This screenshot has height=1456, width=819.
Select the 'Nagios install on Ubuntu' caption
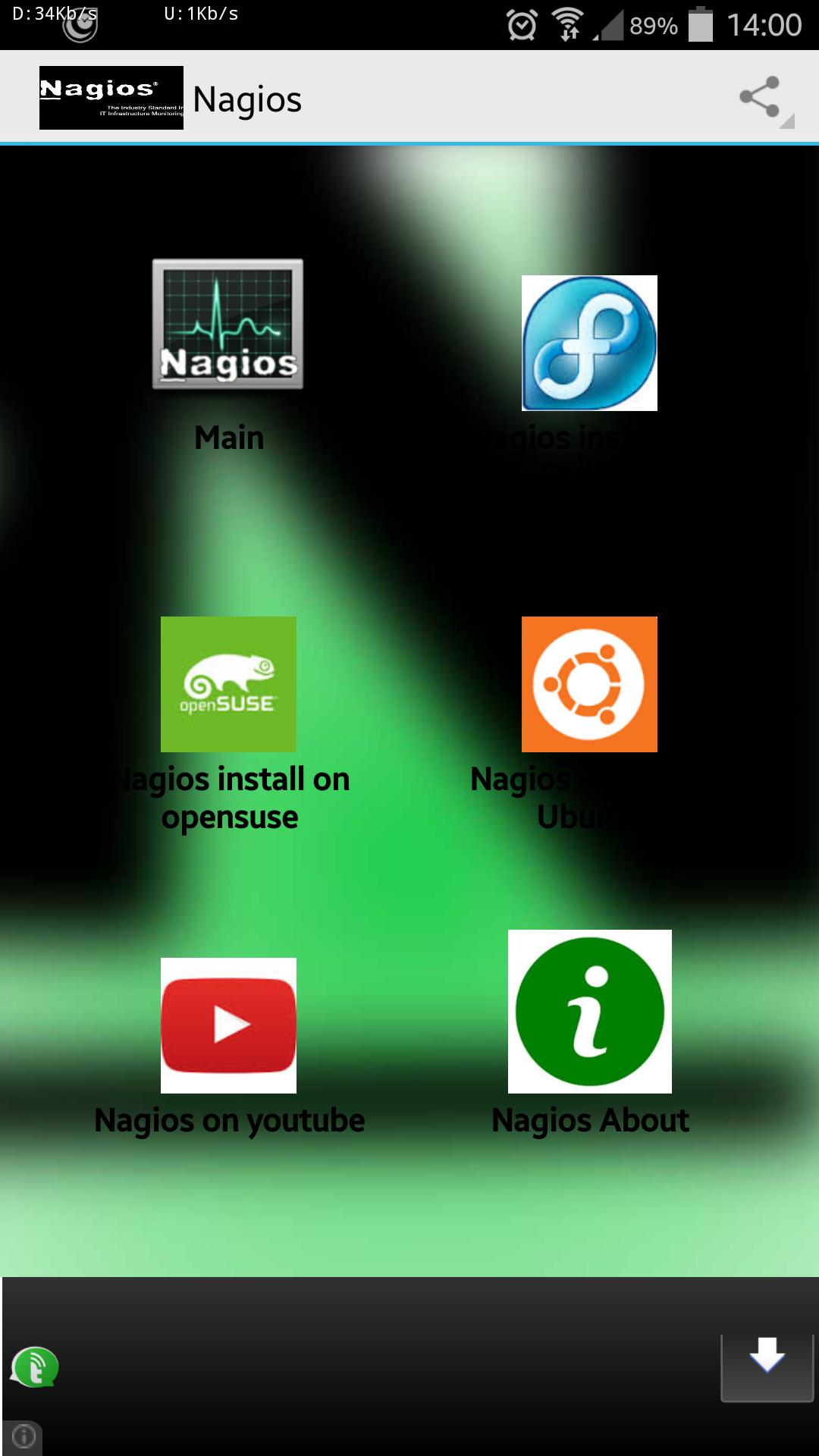pos(589,796)
